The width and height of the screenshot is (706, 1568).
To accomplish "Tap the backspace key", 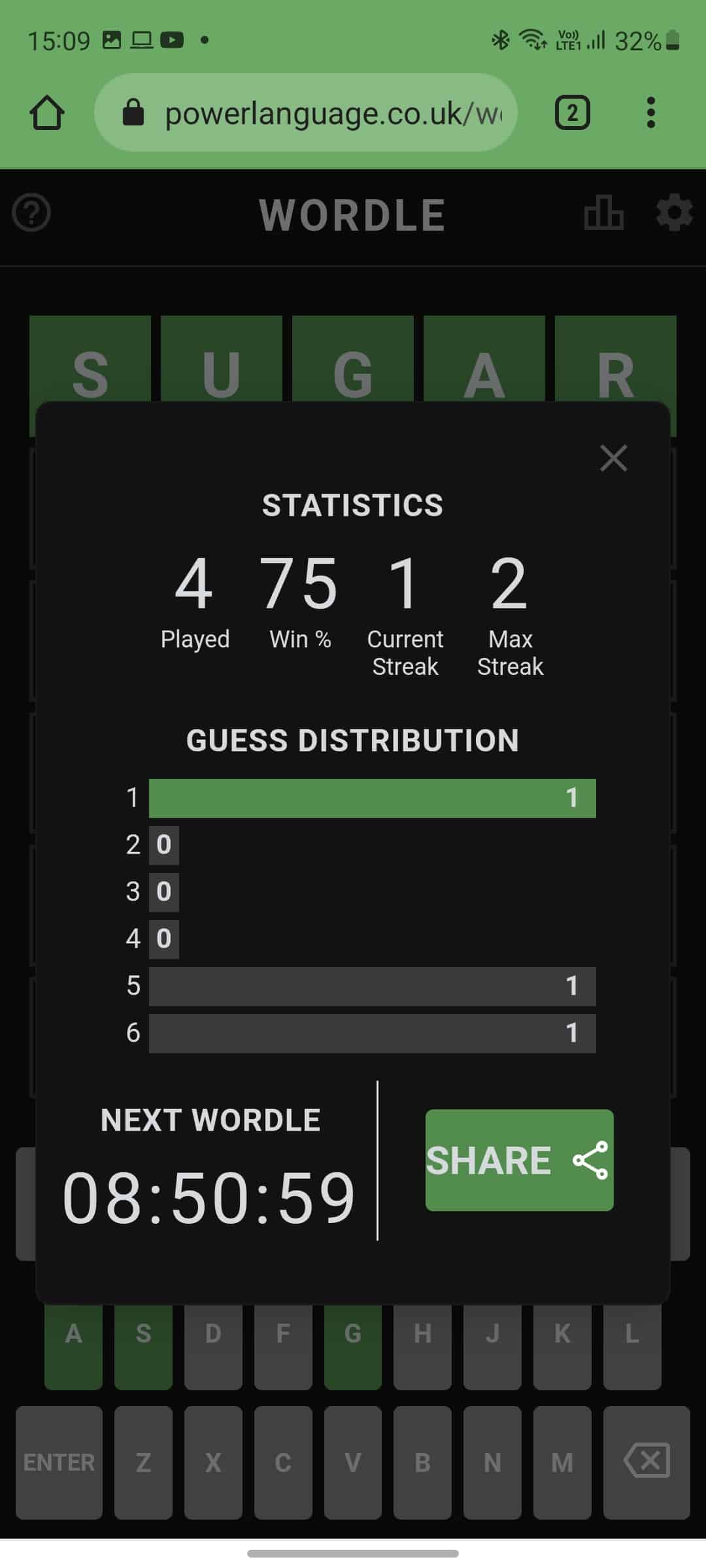I will click(647, 1462).
